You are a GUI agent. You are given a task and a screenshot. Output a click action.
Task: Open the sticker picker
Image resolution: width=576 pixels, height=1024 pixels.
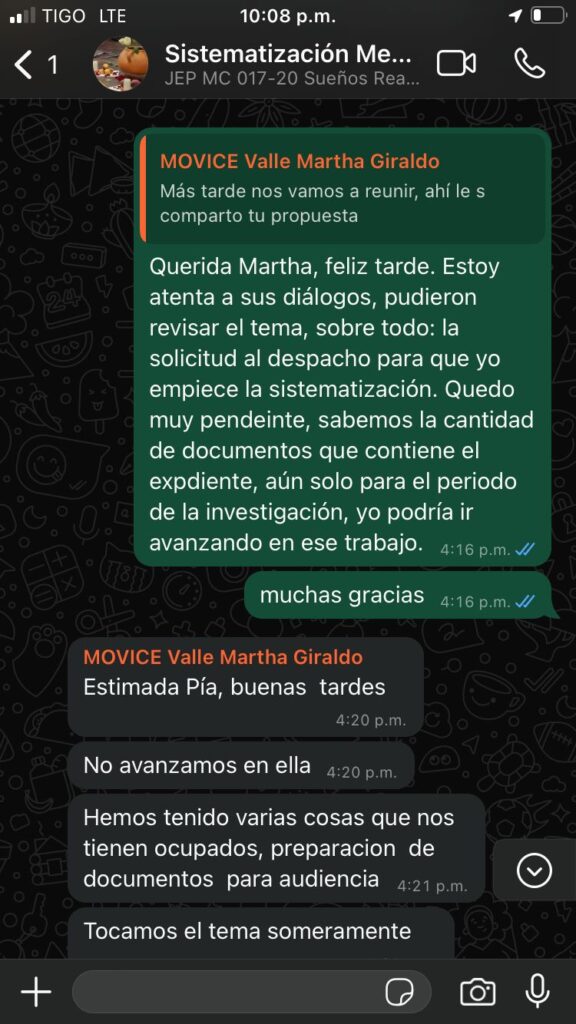click(400, 993)
